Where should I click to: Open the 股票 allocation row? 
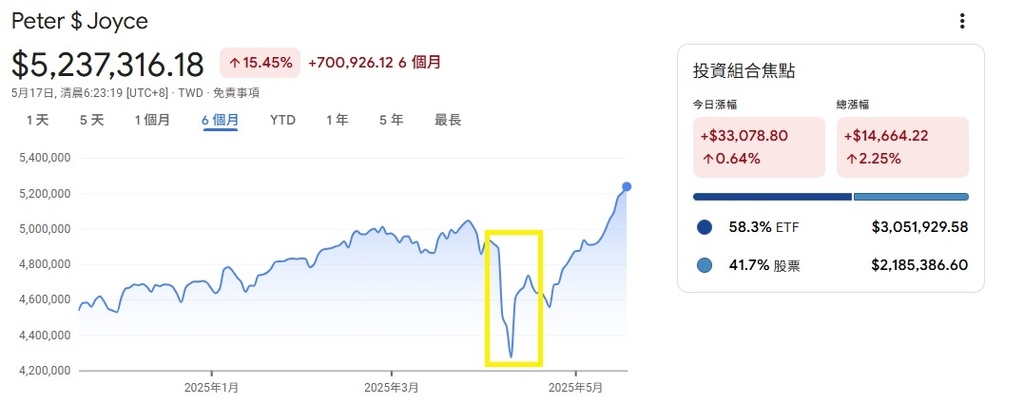[x=832, y=265]
